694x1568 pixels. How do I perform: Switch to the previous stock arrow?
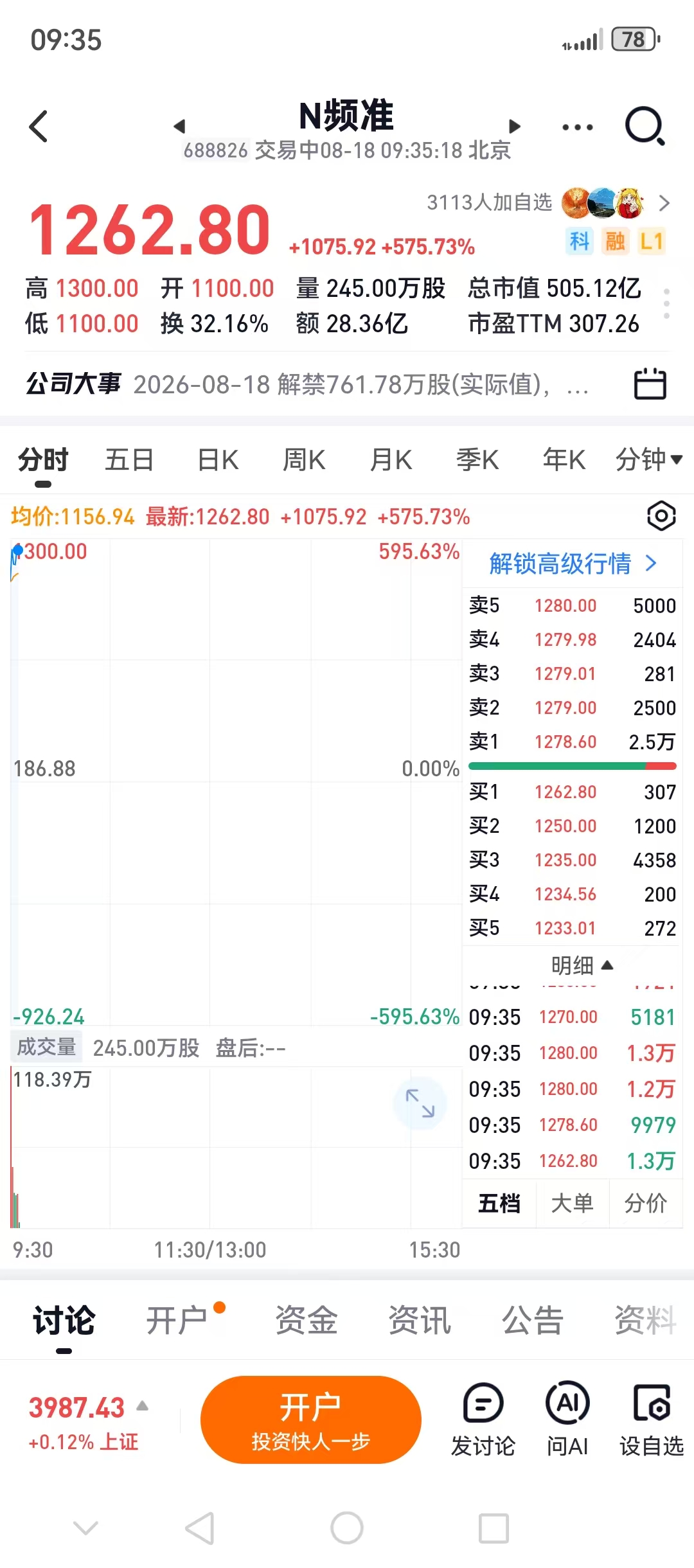click(x=179, y=126)
